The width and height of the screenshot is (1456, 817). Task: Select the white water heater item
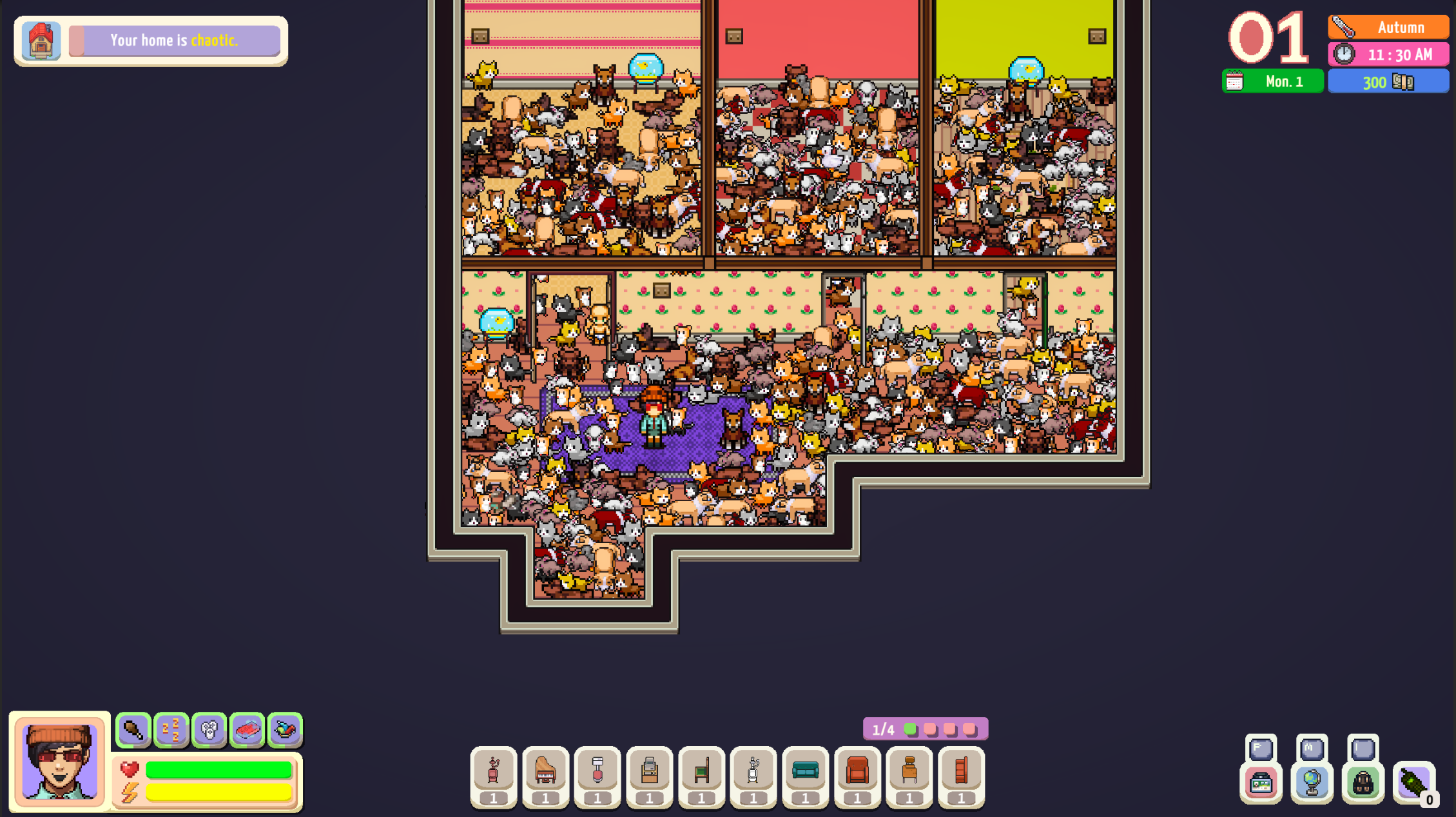(753, 771)
